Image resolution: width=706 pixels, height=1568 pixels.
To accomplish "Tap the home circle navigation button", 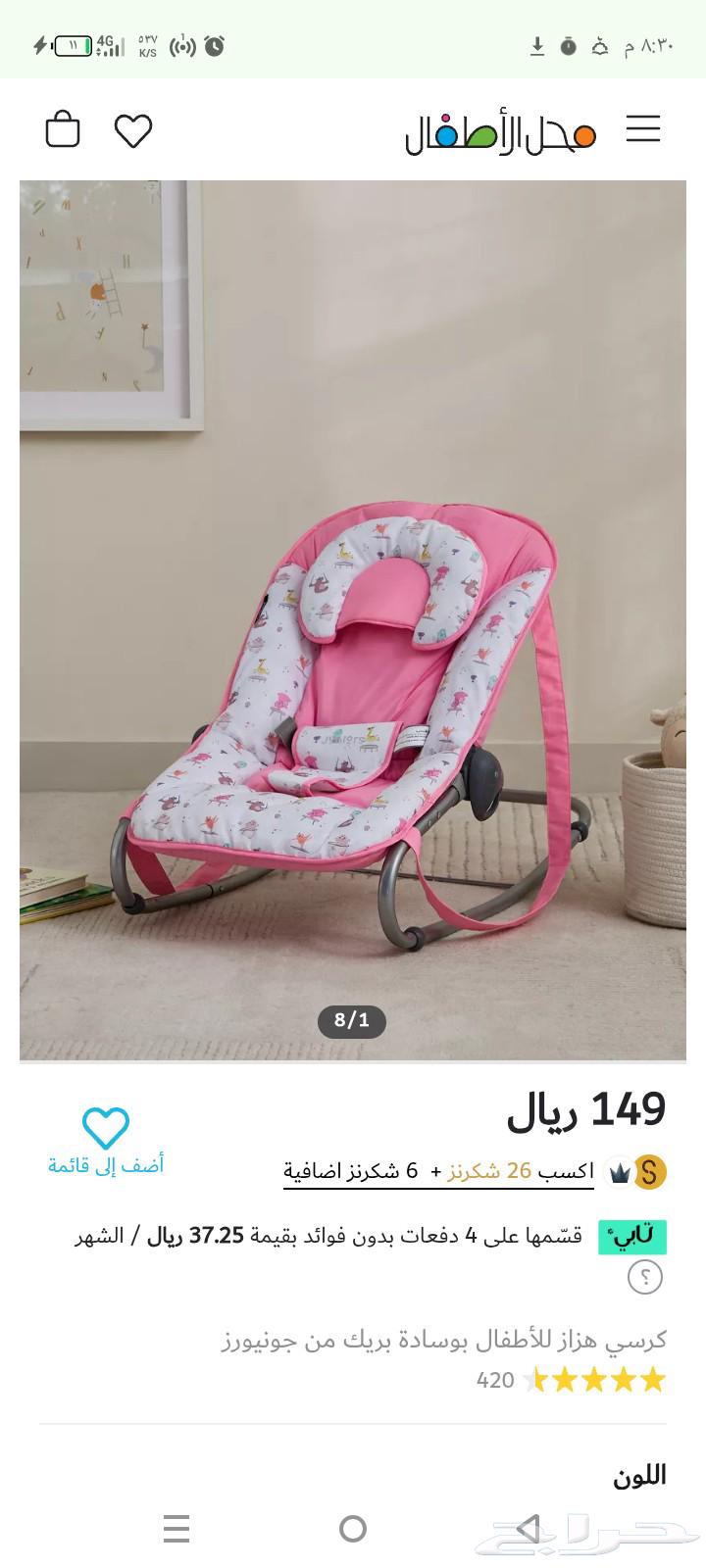I will (x=353, y=1528).
